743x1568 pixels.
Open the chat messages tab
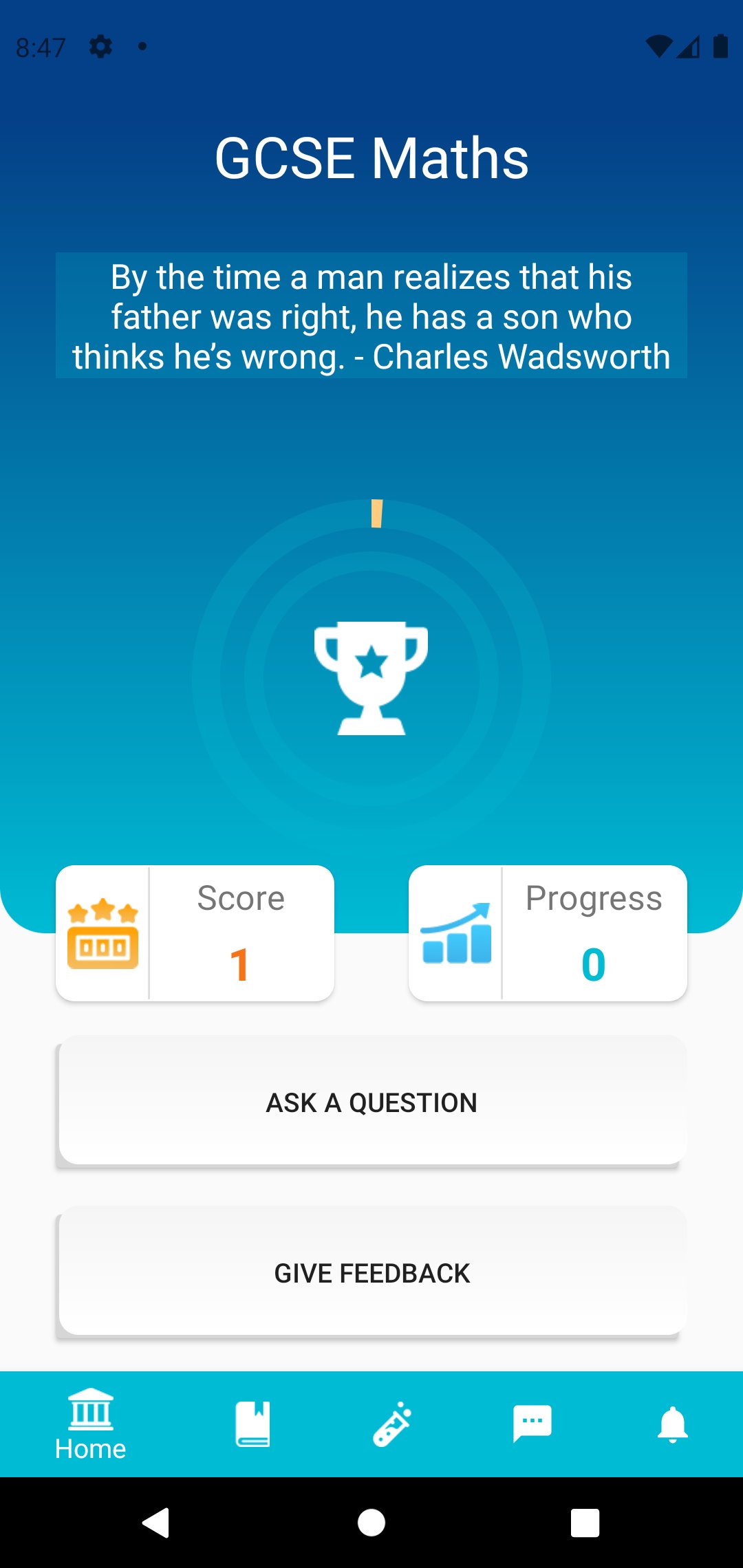(532, 1424)
